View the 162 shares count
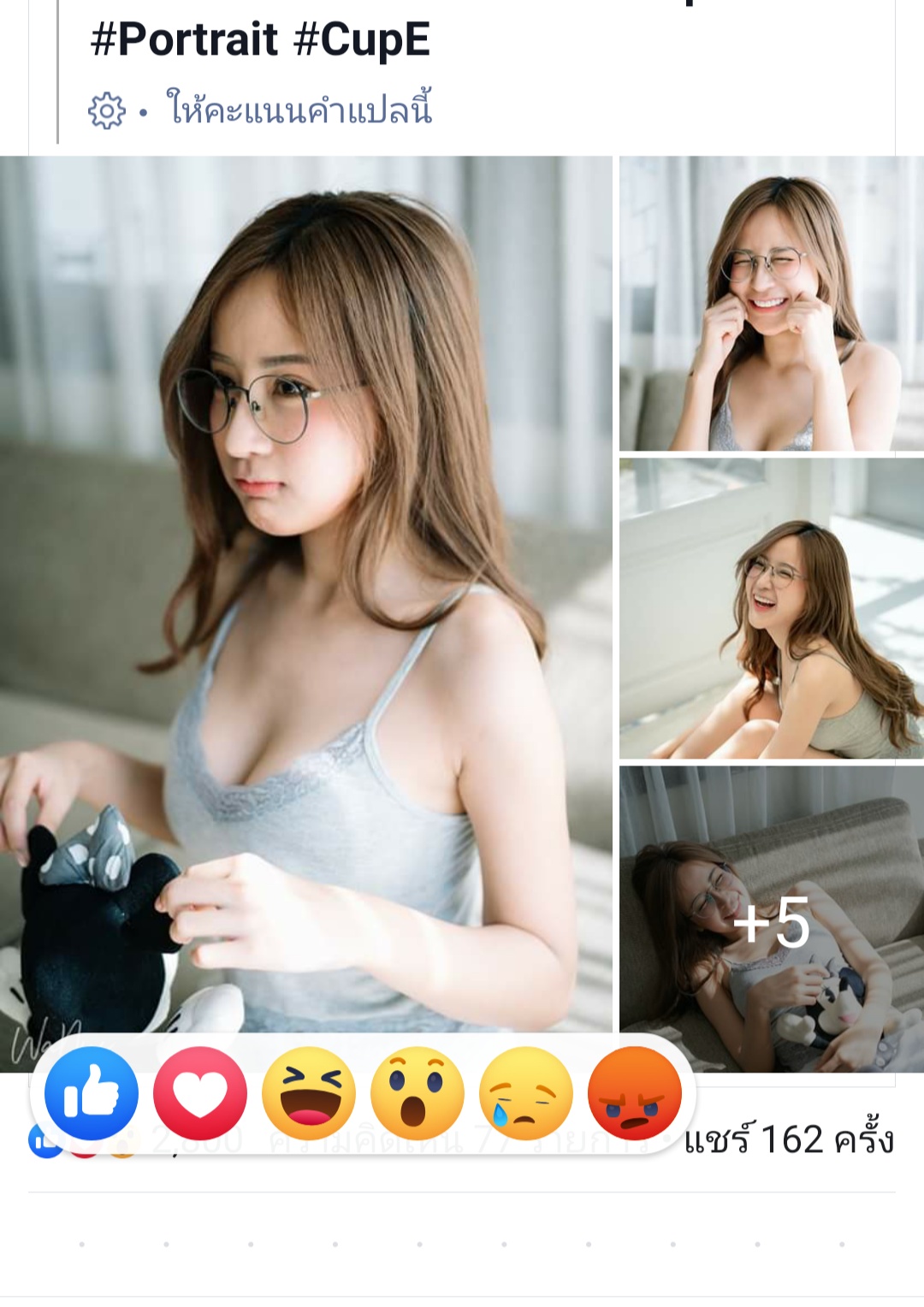 (x=789, y=1140)
